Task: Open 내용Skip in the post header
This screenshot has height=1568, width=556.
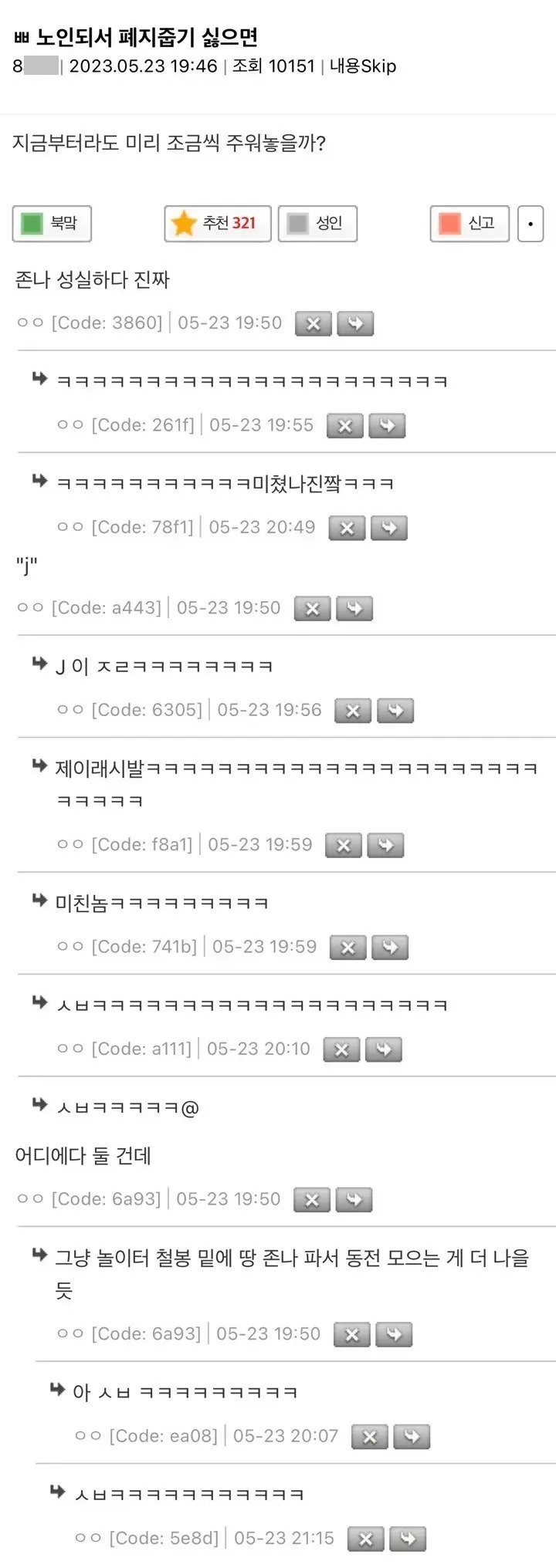Action: coord(363,66)
